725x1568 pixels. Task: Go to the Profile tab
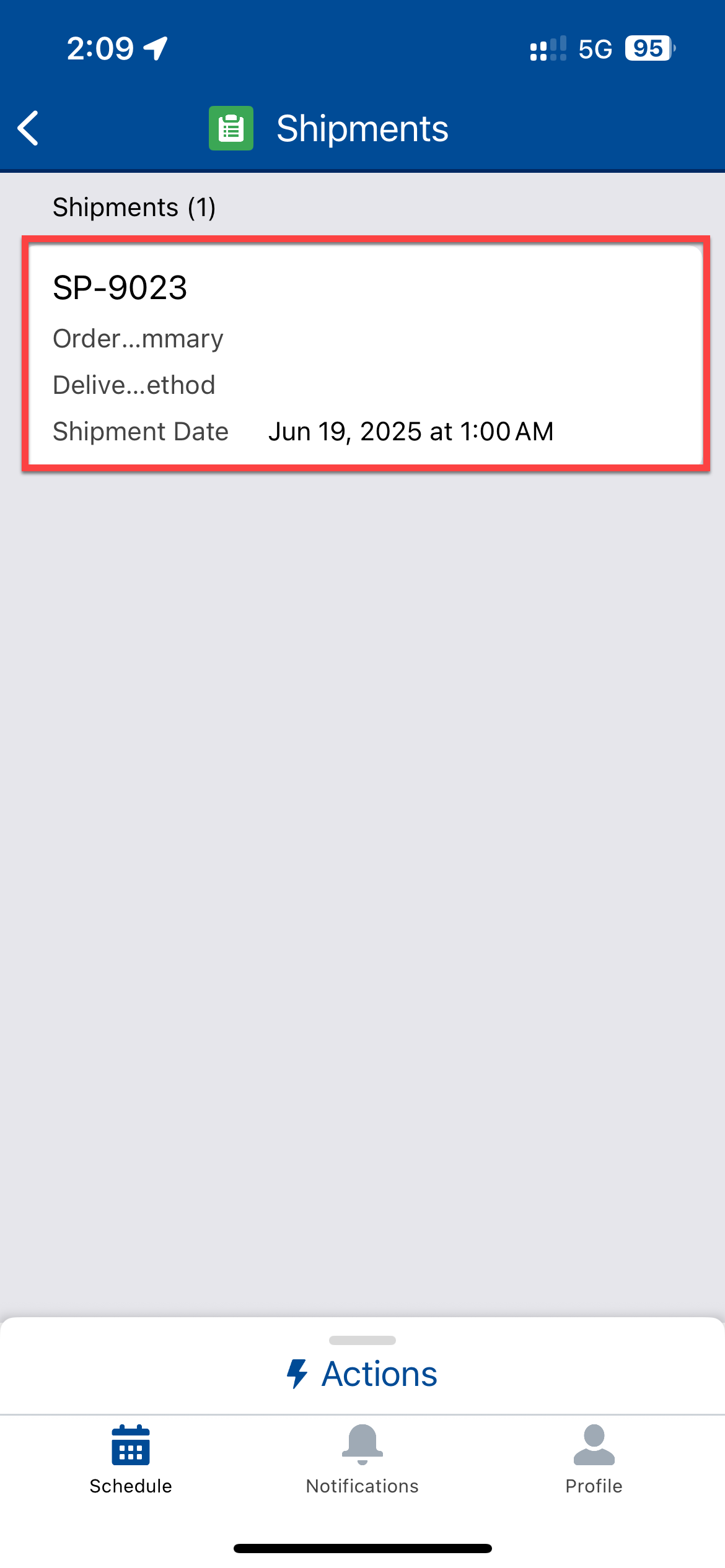point(594,1460)
